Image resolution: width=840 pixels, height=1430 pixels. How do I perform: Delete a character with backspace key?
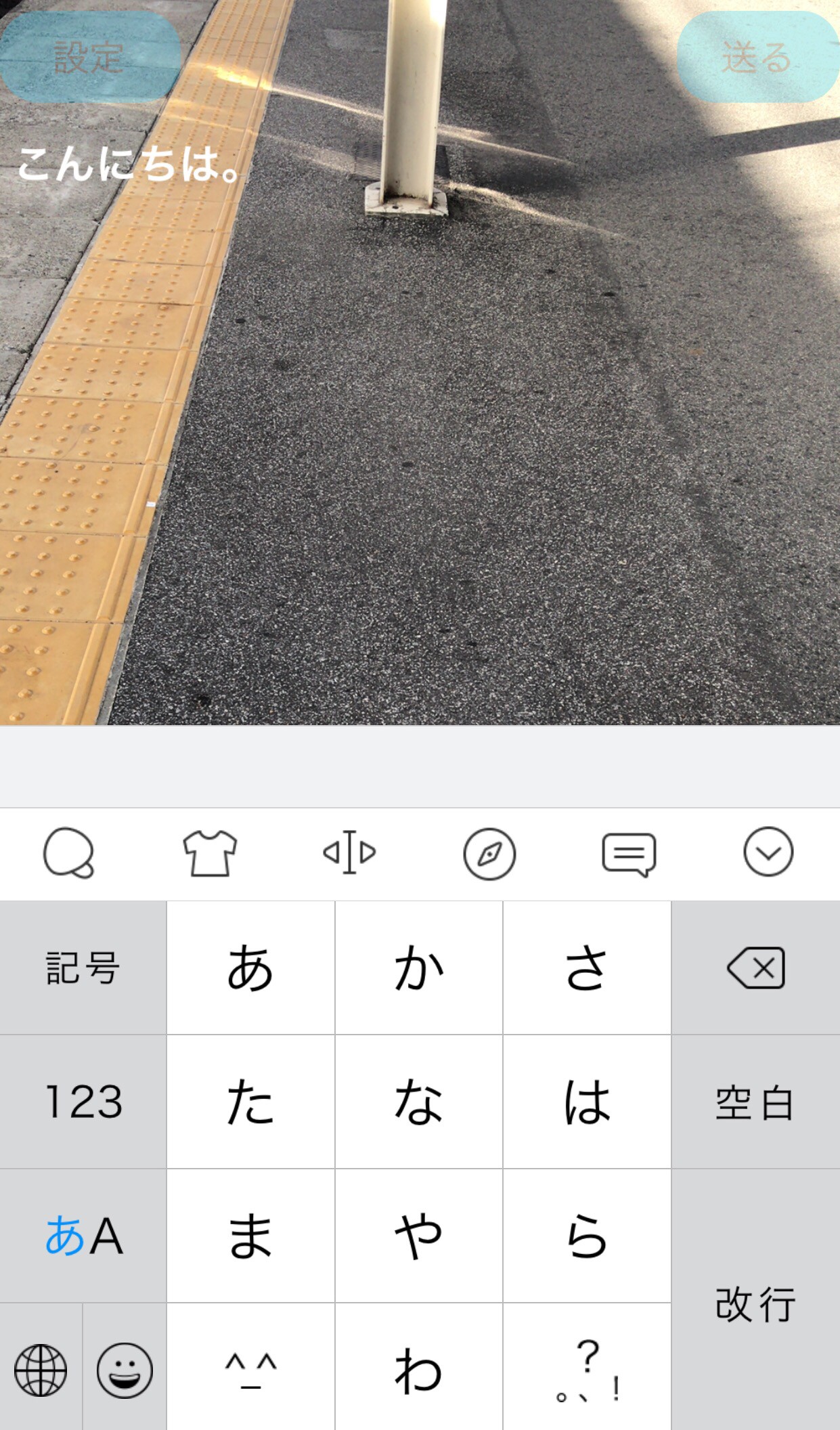pyautogui.click(x=756, y=968)
